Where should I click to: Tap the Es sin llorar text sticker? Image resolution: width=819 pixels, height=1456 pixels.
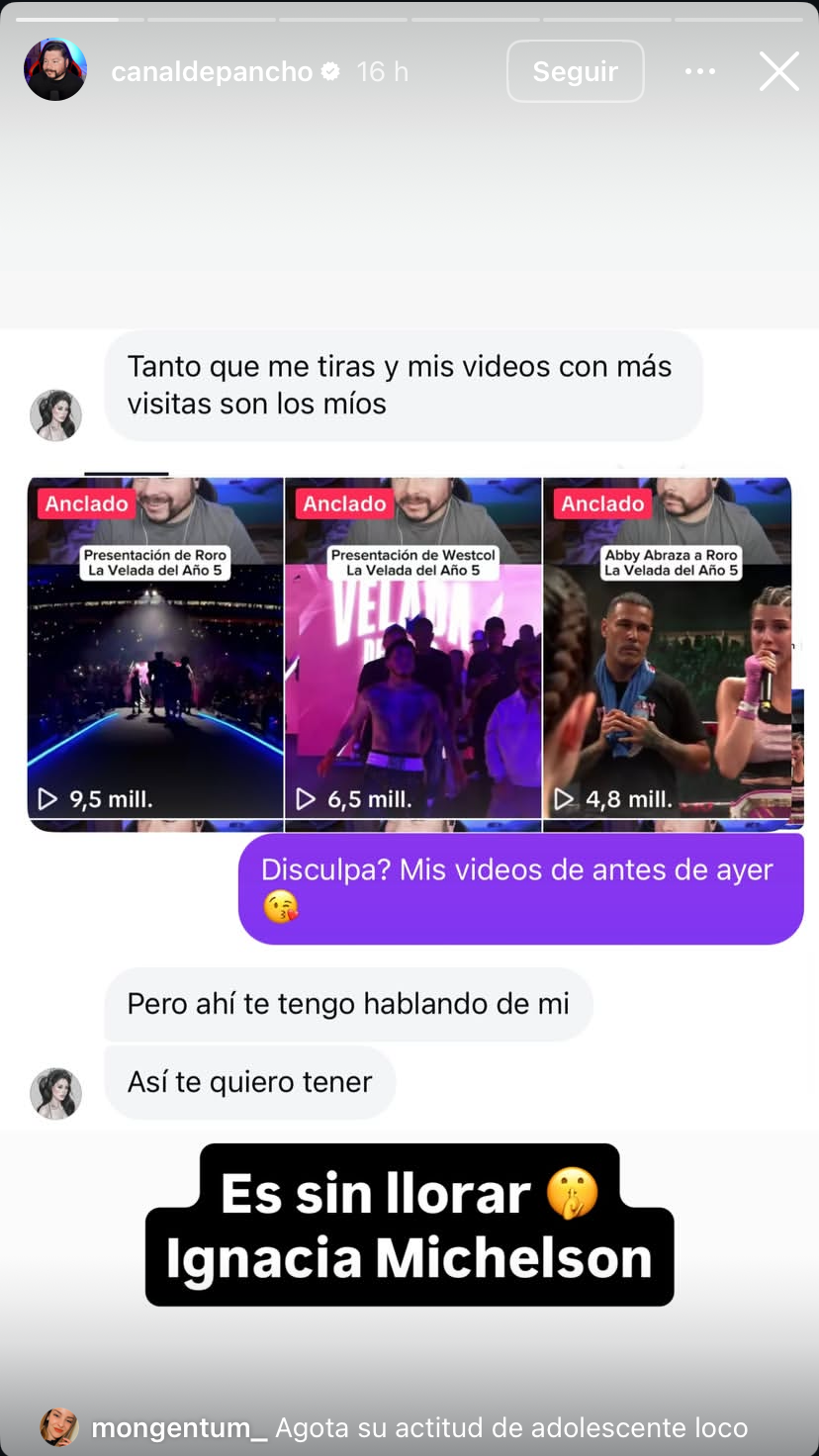pos(409,1227)
